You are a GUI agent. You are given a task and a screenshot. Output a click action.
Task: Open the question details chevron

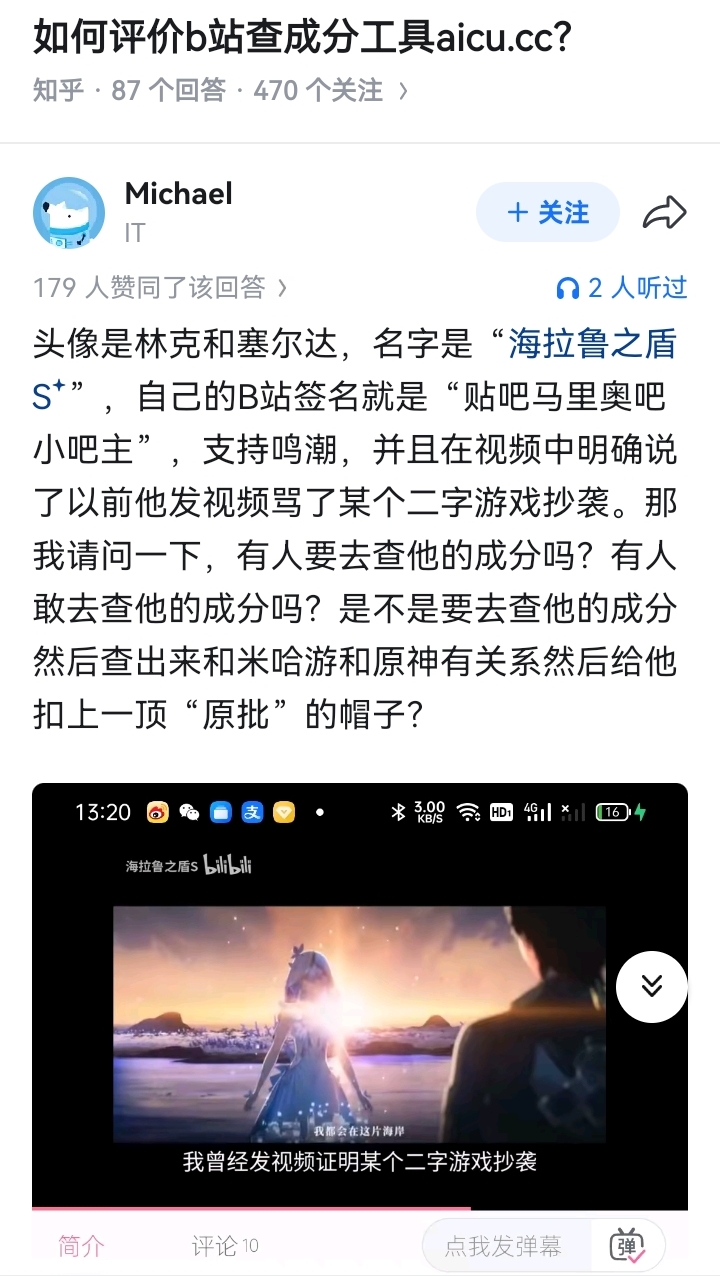pyautogui.click(x=403, y=91)
